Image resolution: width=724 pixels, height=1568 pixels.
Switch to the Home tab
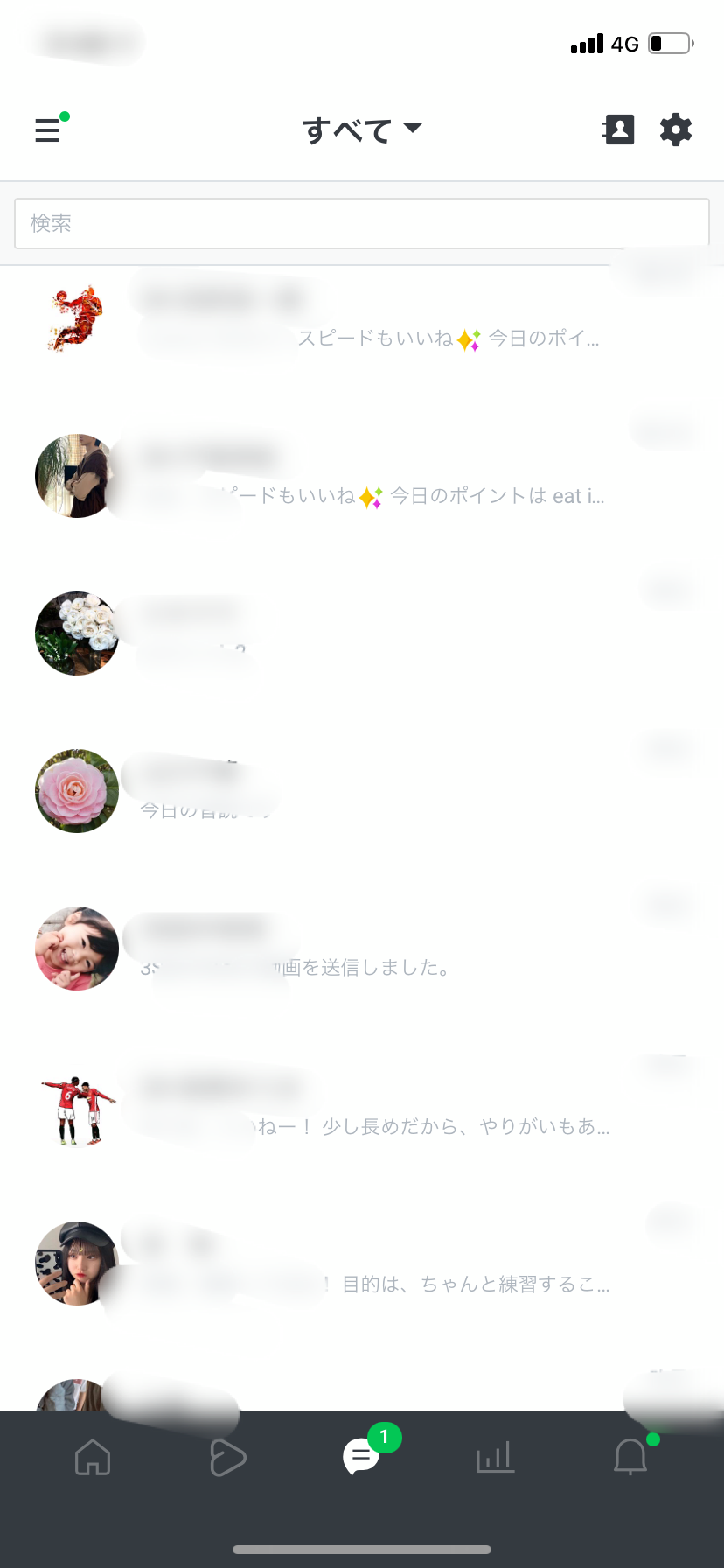93,1457
